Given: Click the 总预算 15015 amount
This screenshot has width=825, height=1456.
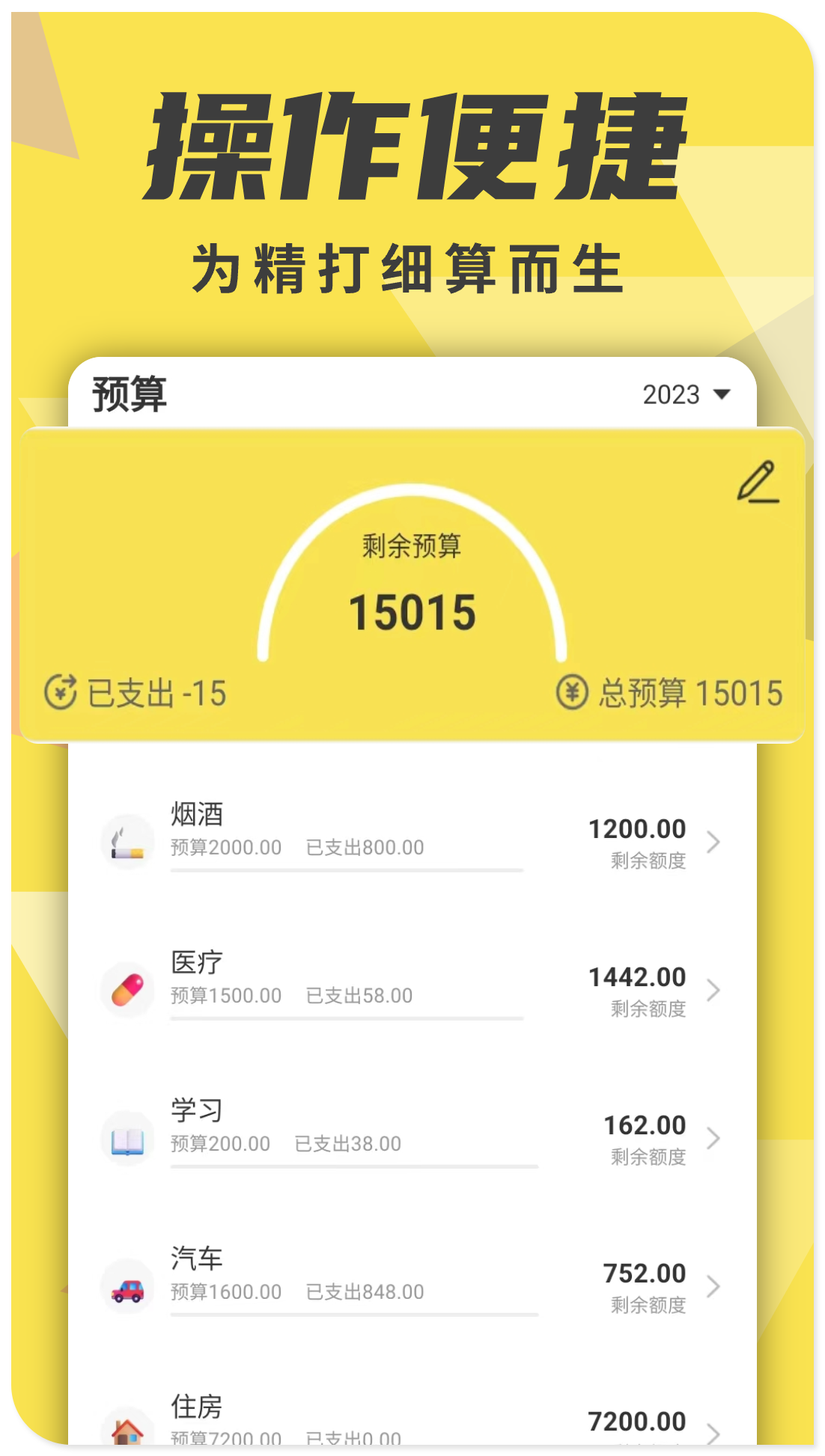Looking at the screenshot, I should pos(688,691).
